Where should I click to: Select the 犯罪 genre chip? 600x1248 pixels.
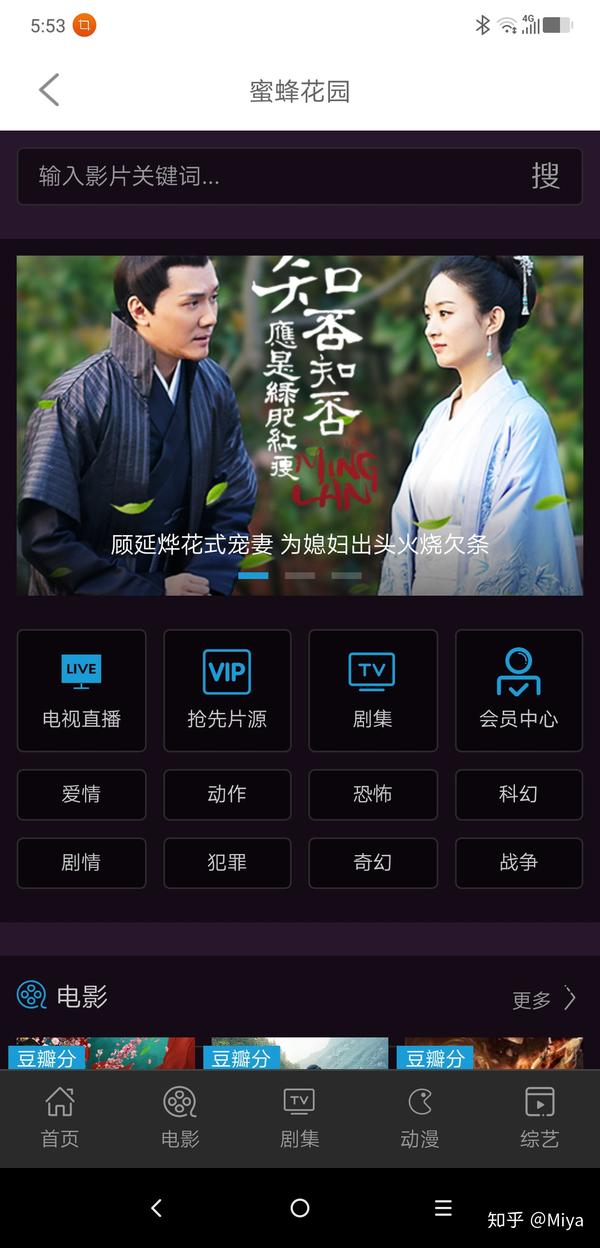[227, 862]
